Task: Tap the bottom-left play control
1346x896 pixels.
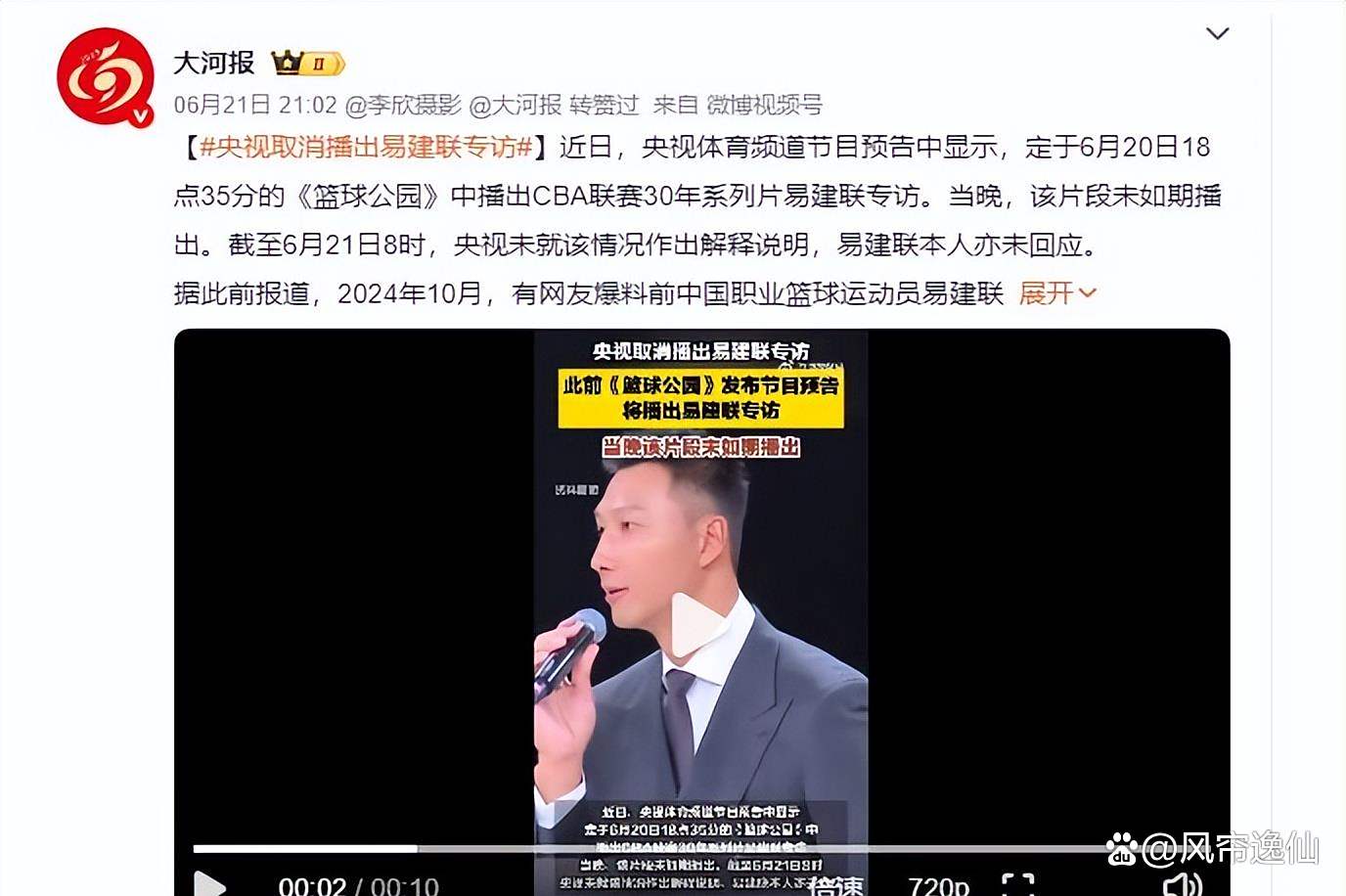Action: (x=208, y=884)
